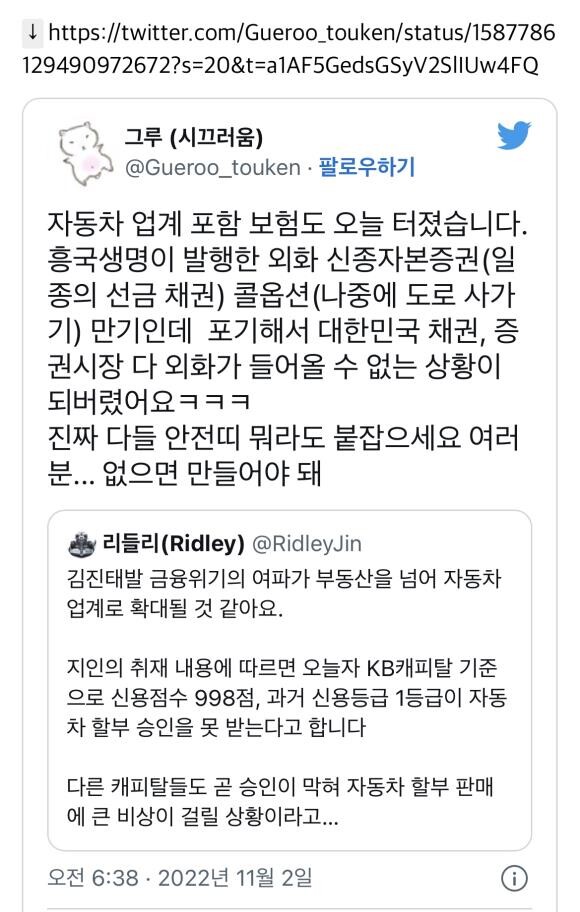This screenshot has width=580, height=912.
Task: Tap the info icon beside the date
Action: pos(514,878)
